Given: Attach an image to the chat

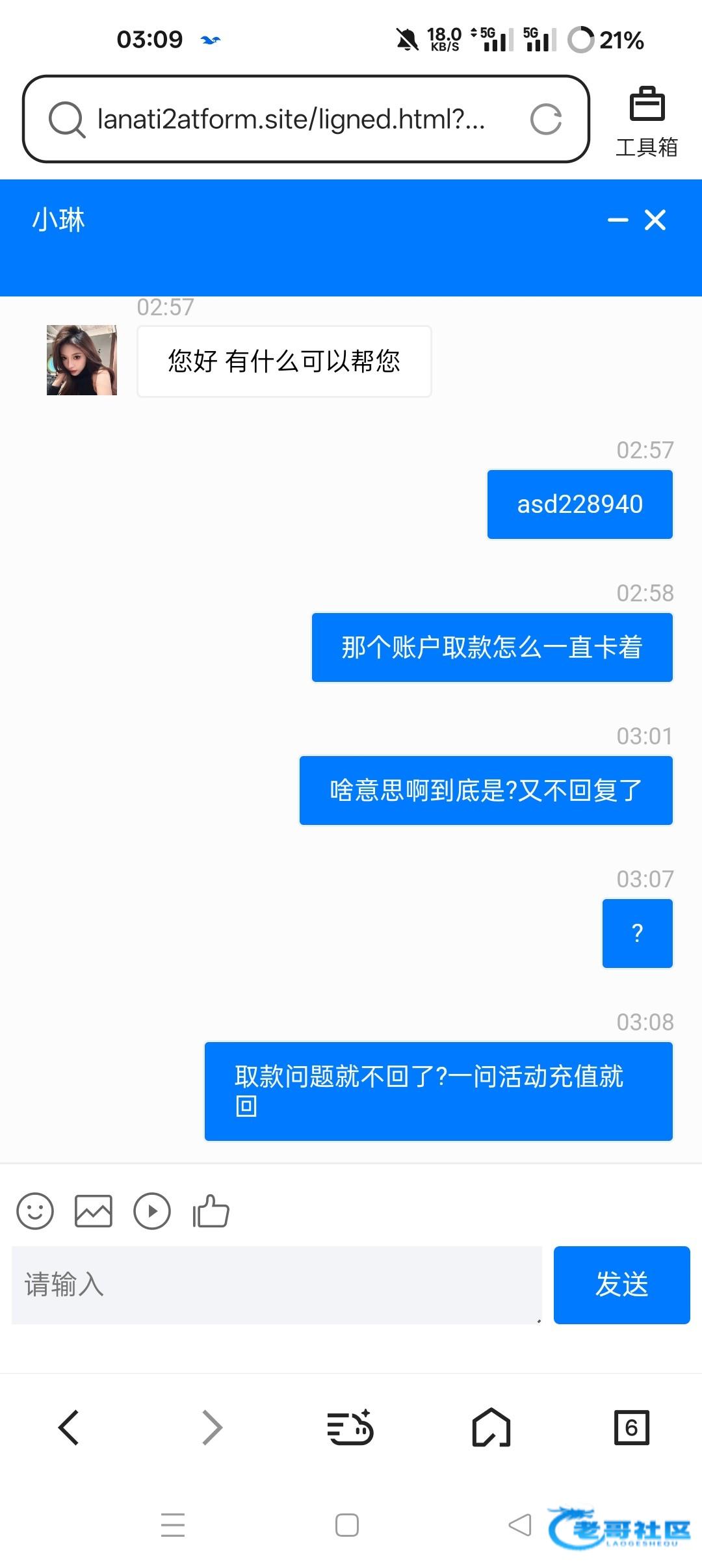Looking at the screenshot, I should (x=94, y=1211).
